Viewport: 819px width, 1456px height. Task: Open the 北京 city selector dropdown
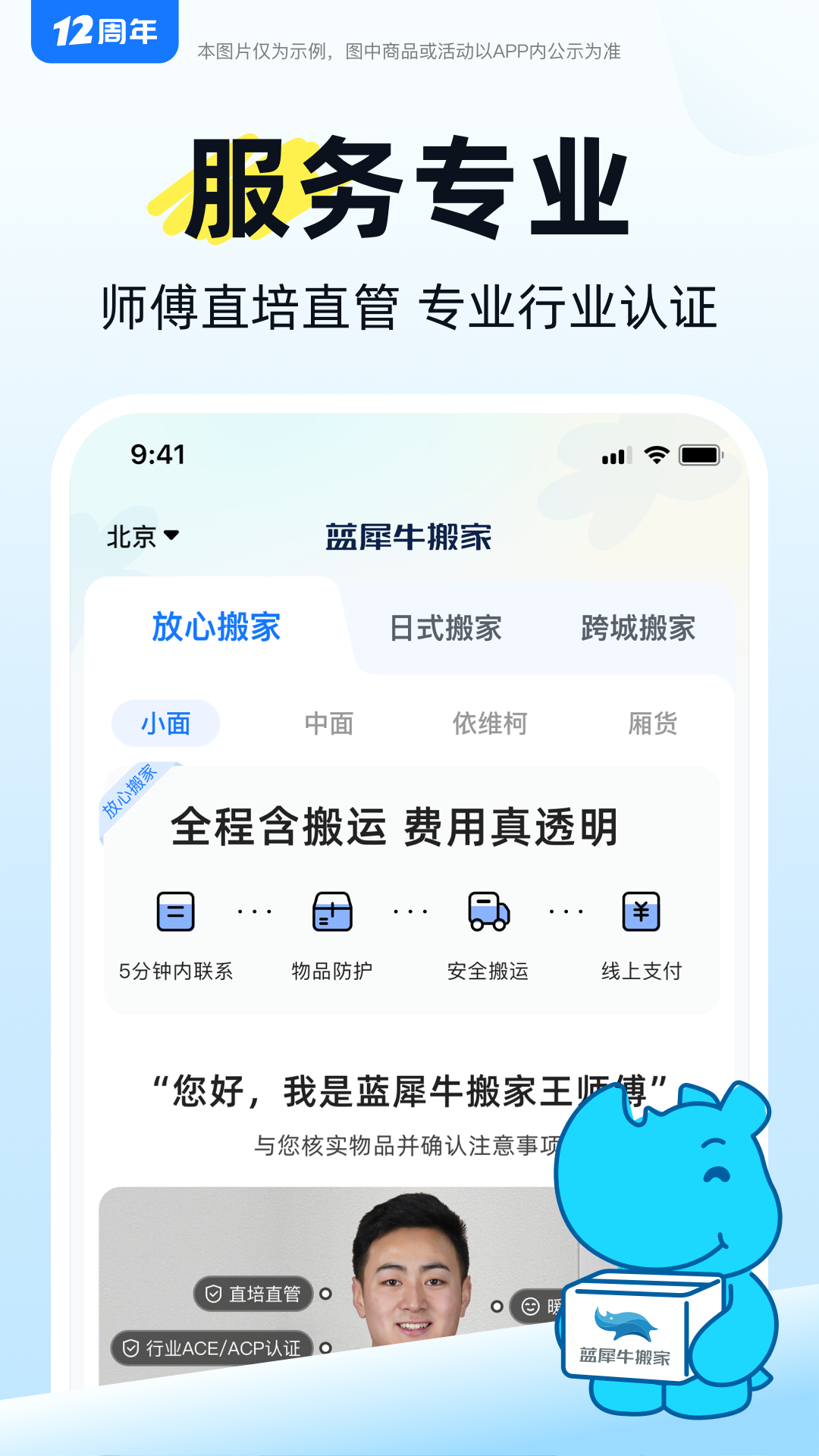tap(146, 536)
